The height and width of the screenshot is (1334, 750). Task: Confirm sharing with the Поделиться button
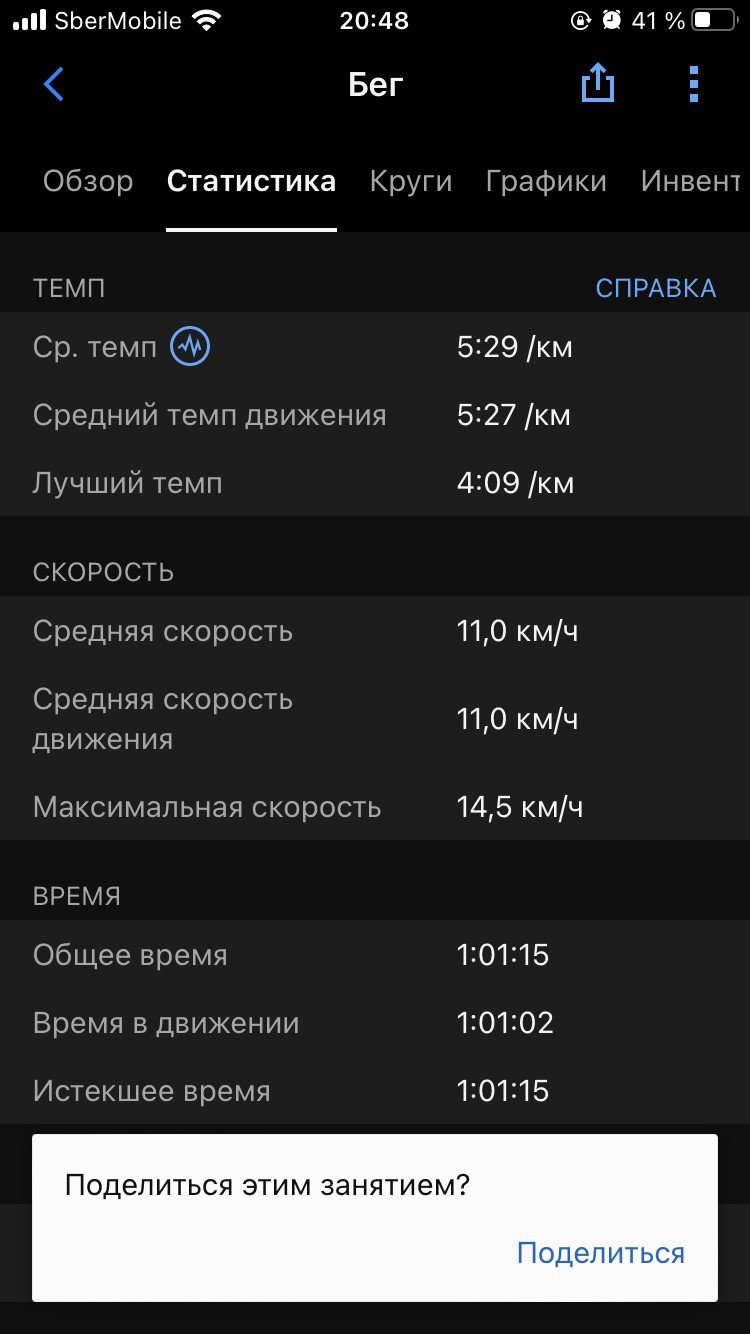601,1253
